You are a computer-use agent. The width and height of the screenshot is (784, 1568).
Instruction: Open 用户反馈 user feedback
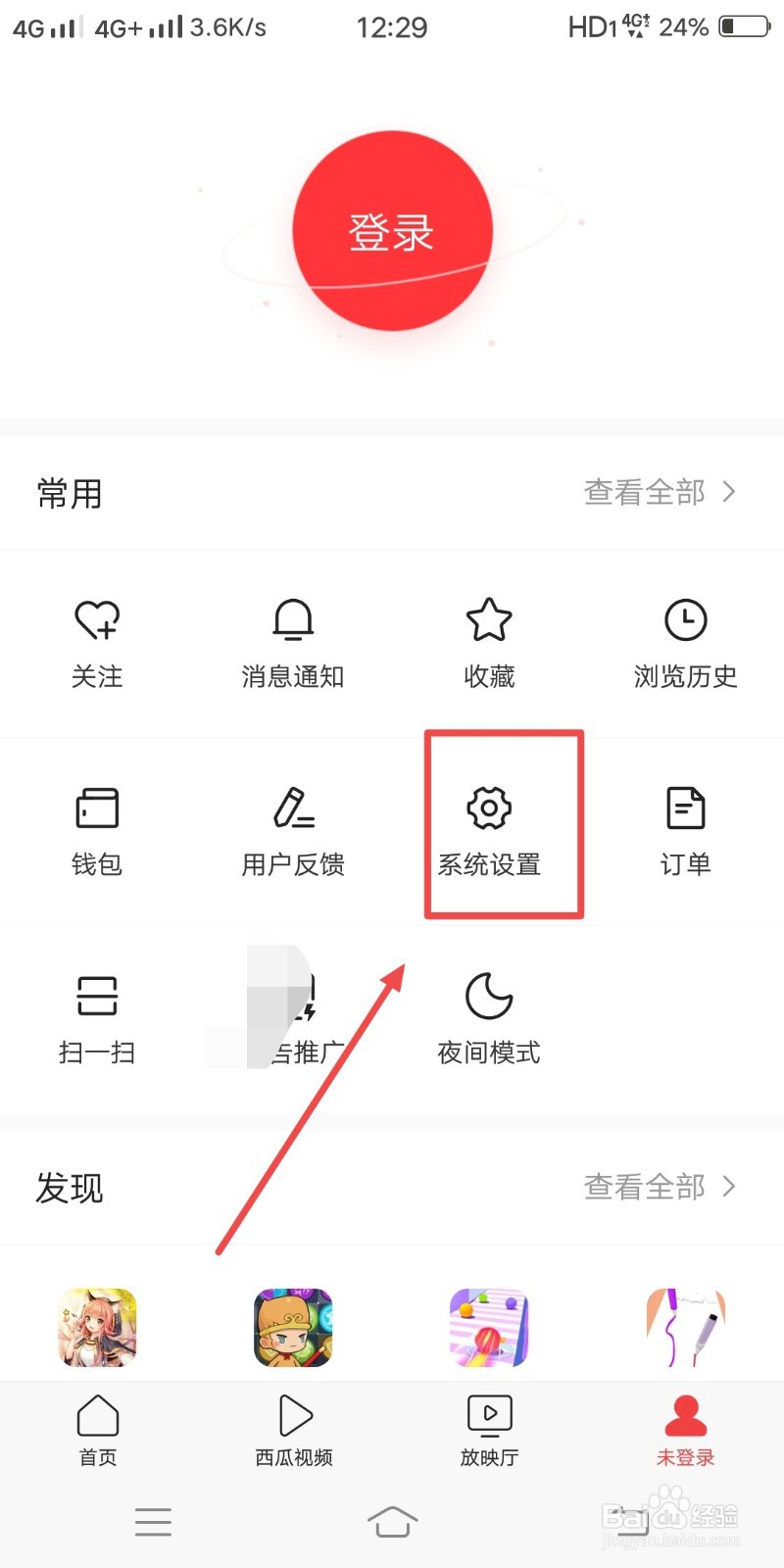pos(292,828)
